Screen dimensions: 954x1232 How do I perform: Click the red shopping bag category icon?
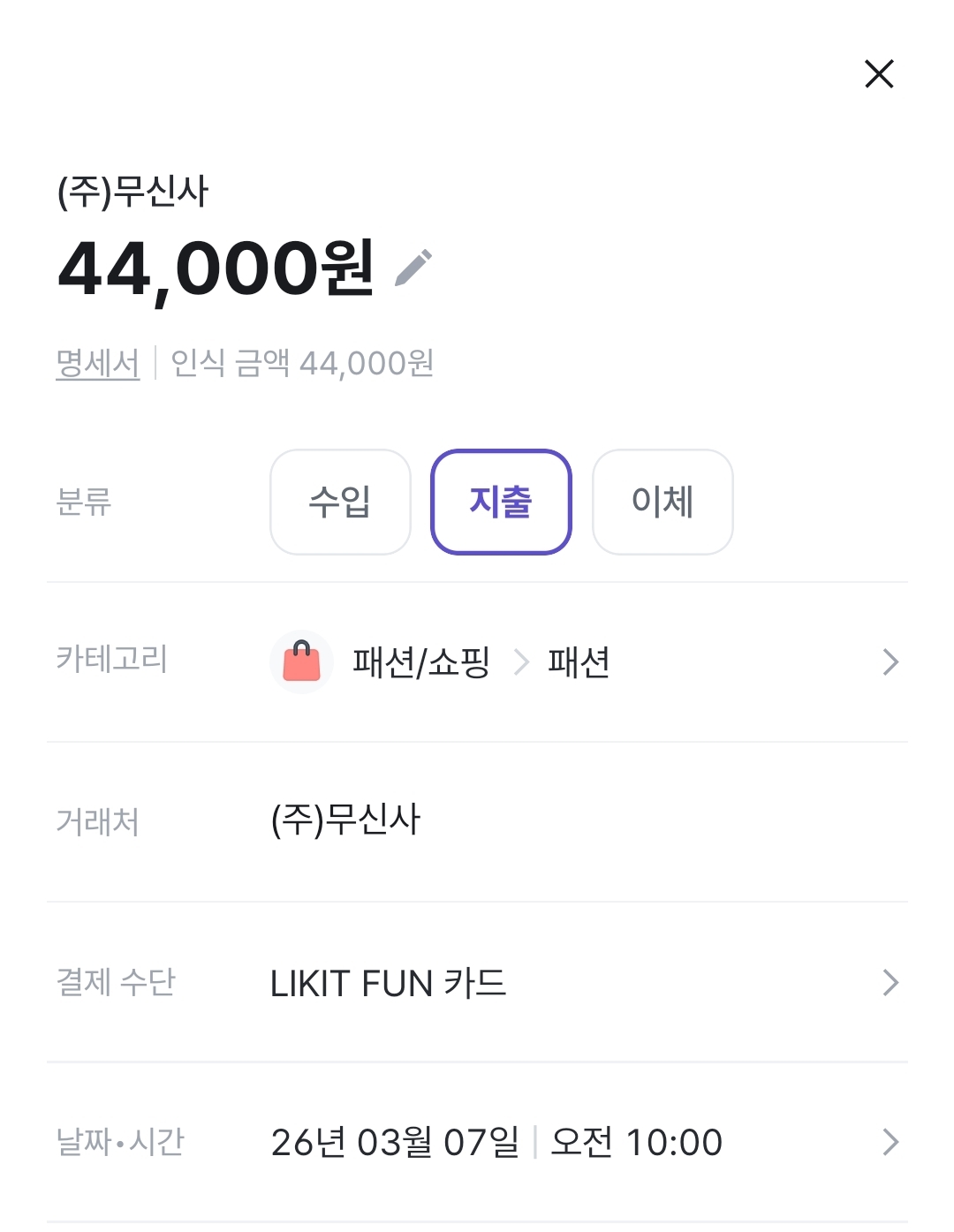(301, 661)
